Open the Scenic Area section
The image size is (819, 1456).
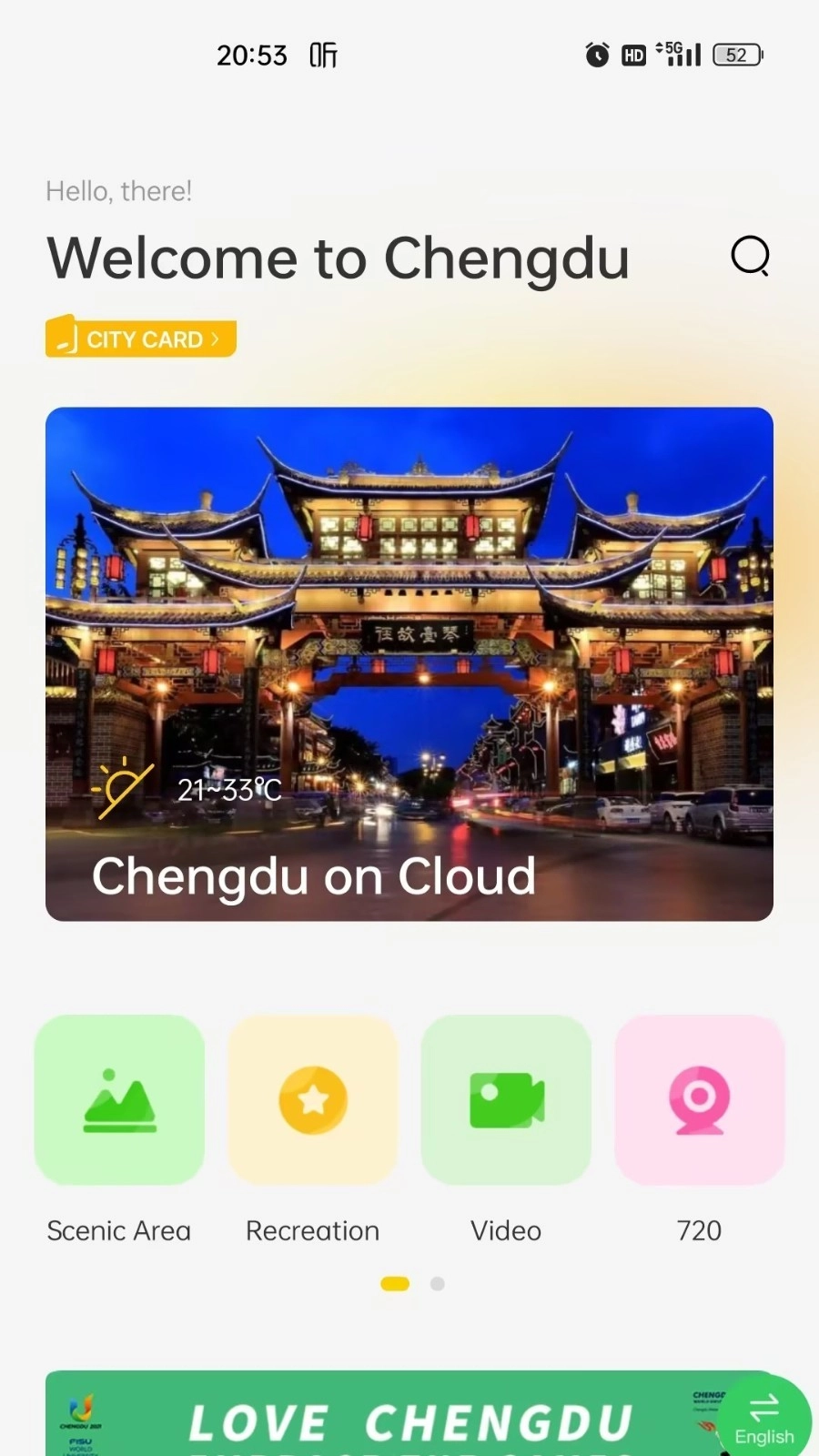(x=118, y=1099)
